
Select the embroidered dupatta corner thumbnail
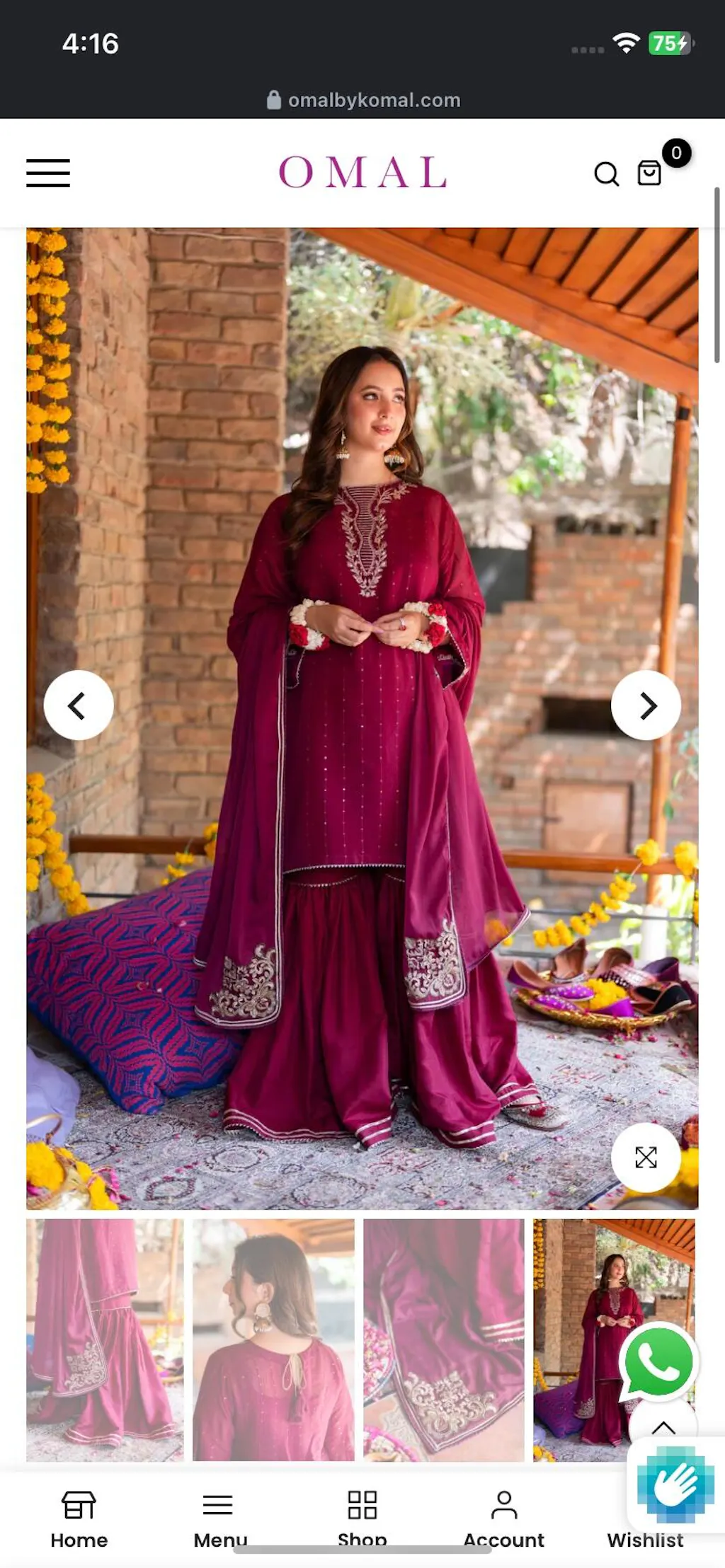[444, 1339]
